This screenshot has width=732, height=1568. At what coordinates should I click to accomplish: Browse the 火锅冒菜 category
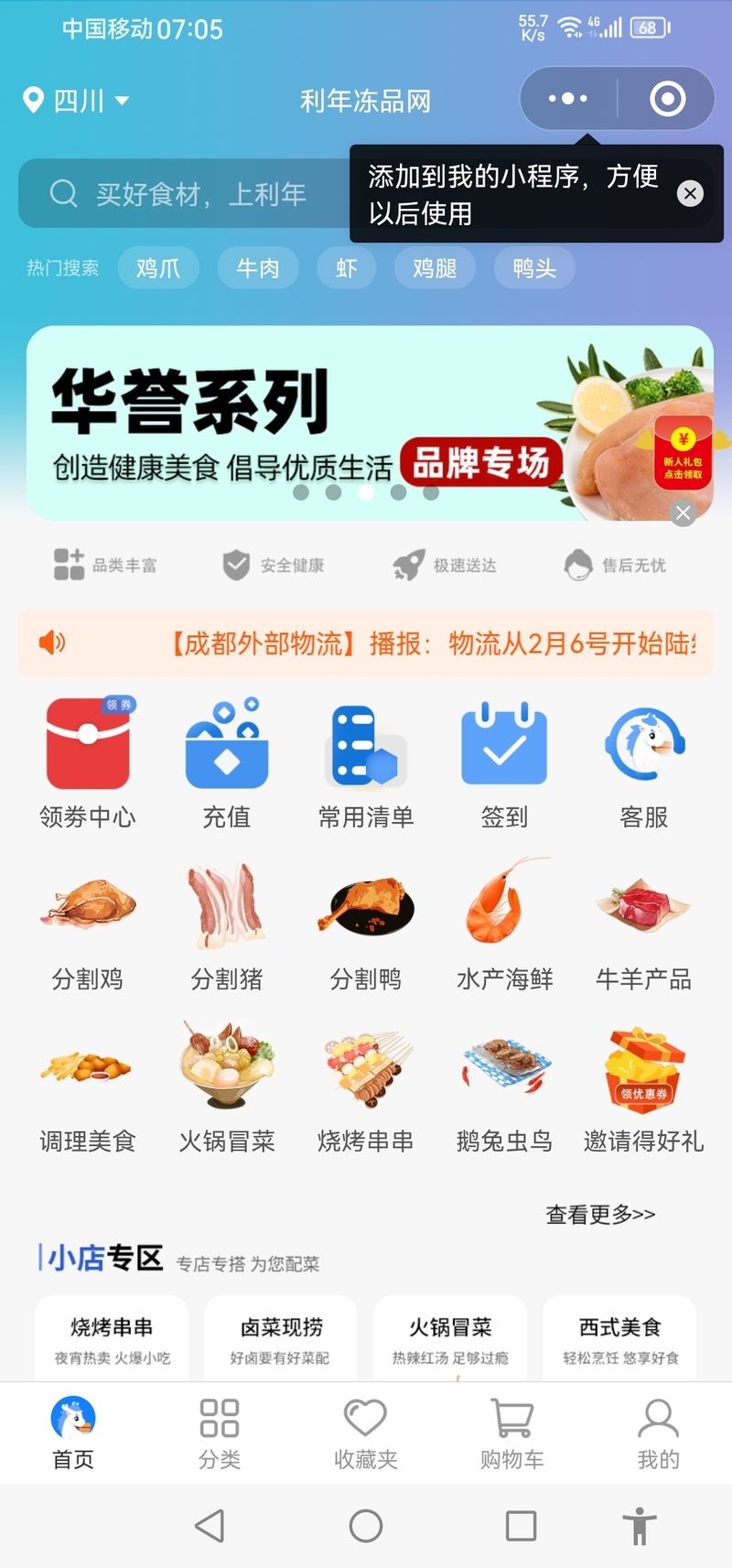227,1087
